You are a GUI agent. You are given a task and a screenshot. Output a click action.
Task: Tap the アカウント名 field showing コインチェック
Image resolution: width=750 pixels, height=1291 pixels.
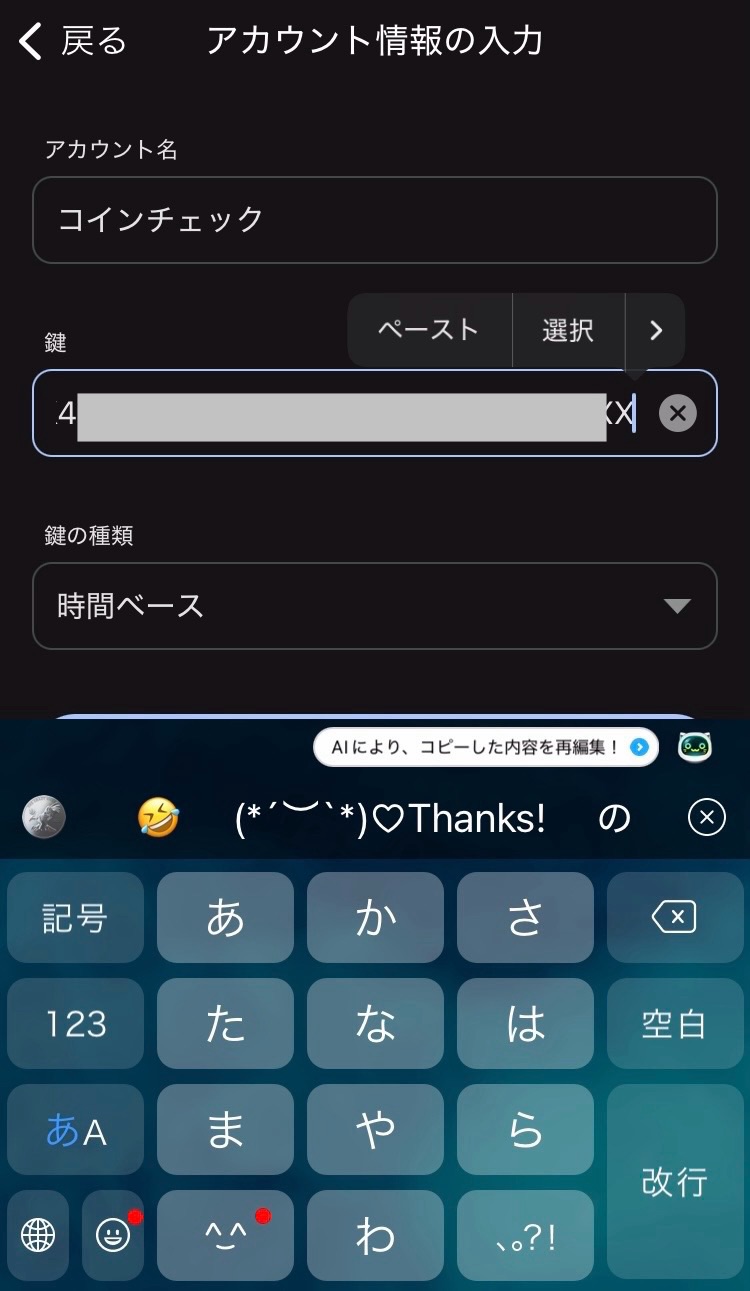coord(375,220)
